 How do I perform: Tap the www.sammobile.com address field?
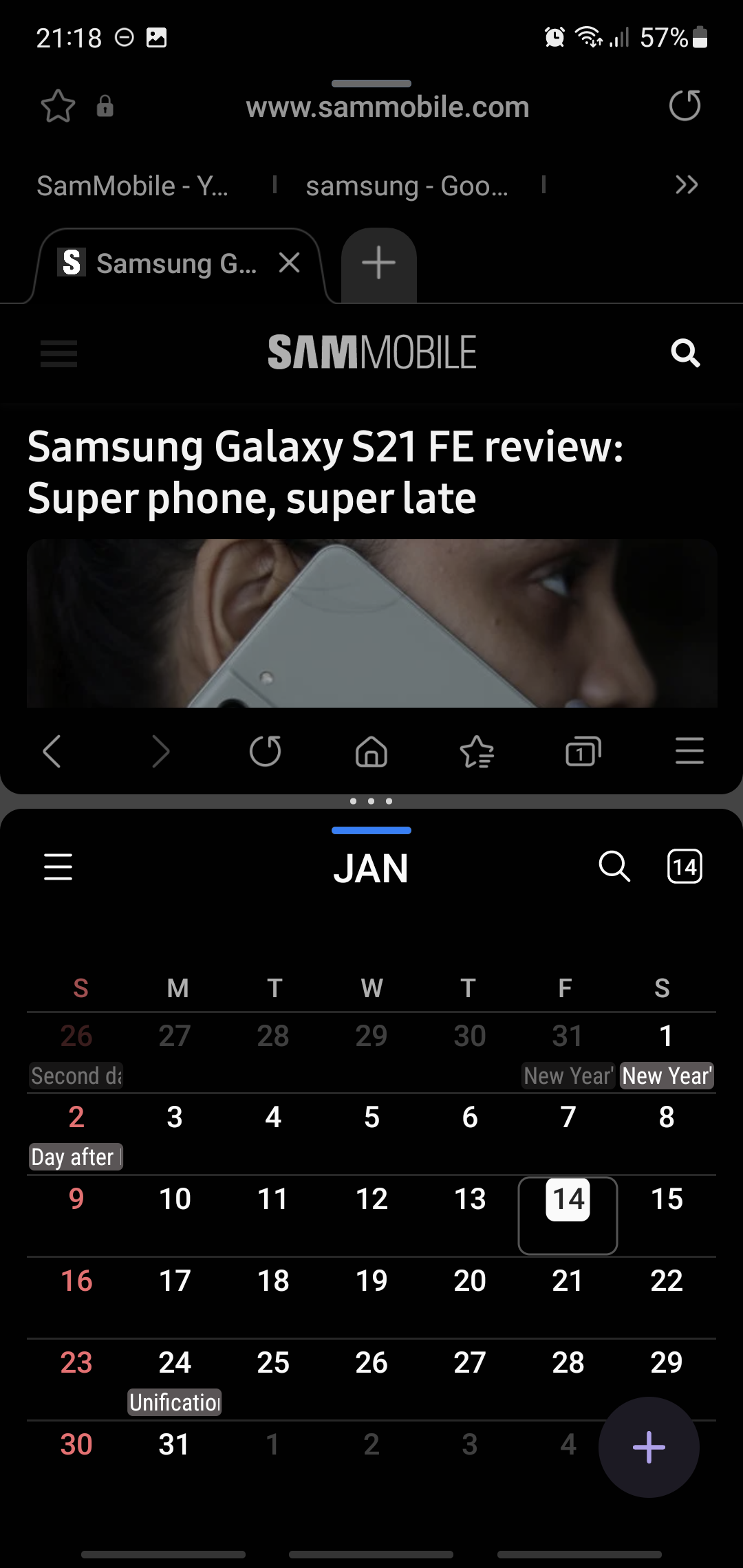[x=387, y=107]
